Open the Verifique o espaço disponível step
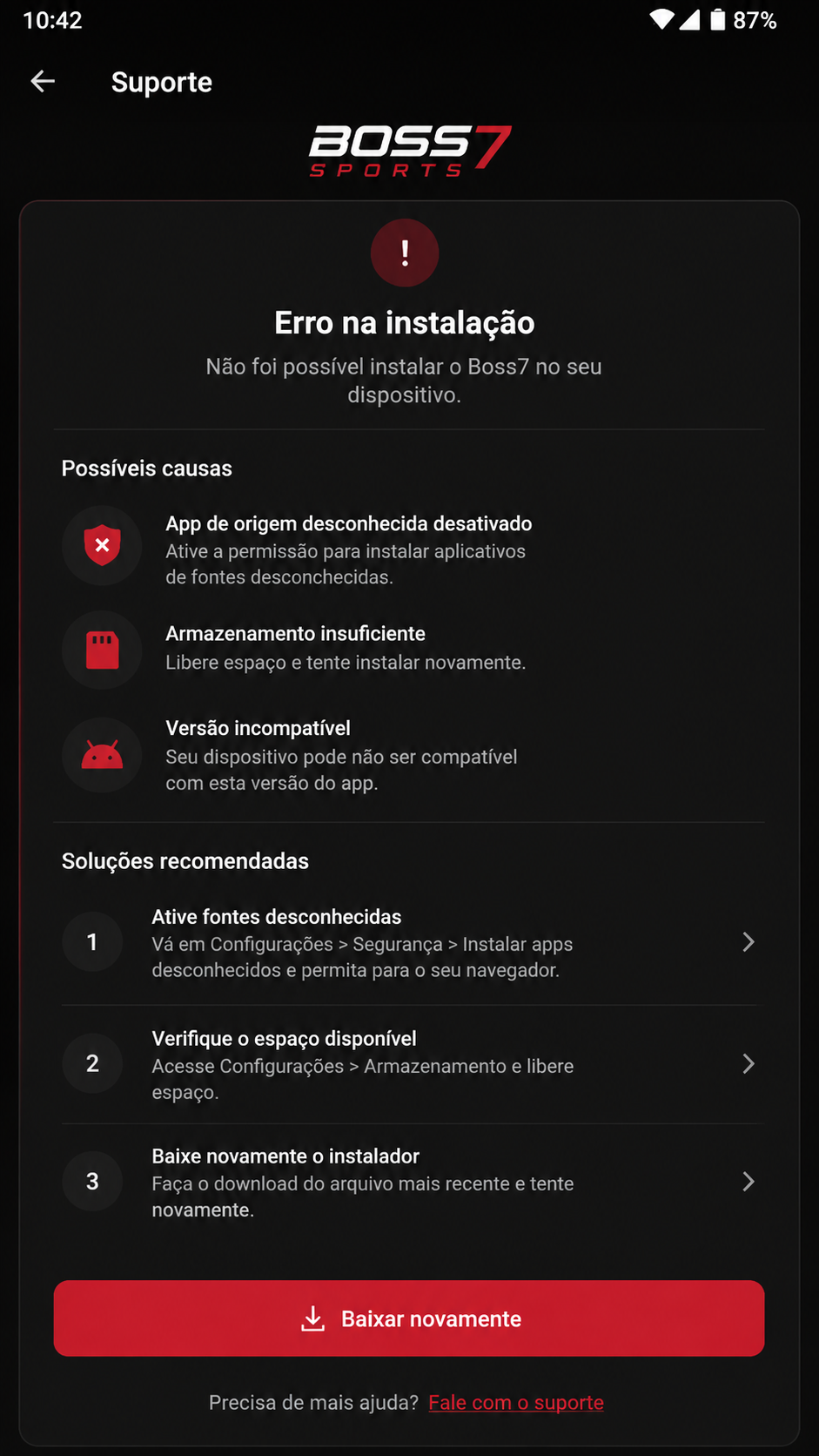 point(409,1064)
